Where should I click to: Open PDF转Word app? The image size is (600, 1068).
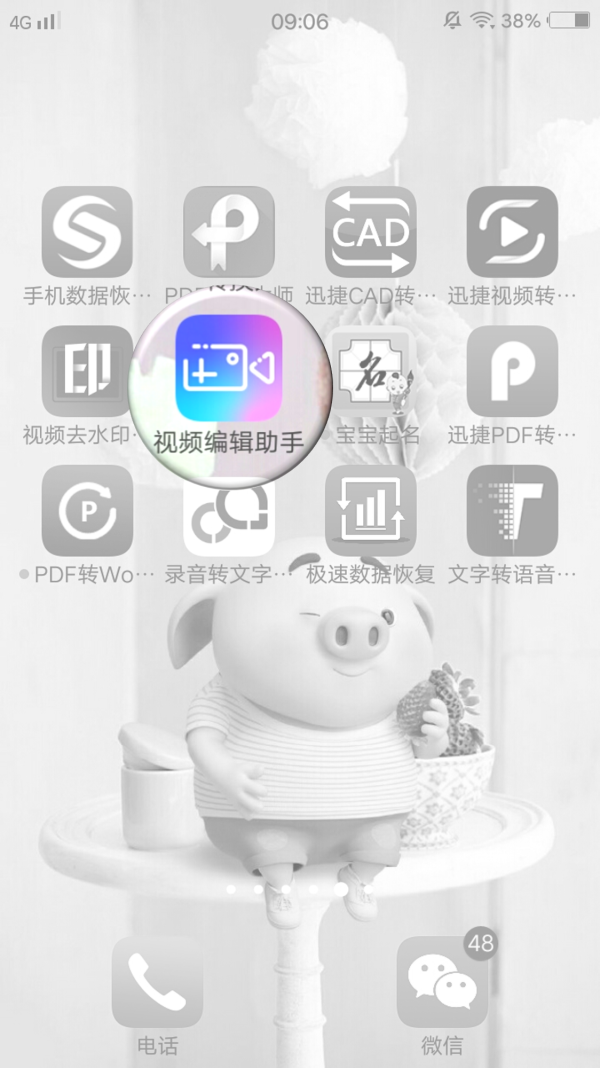point(87,510)
